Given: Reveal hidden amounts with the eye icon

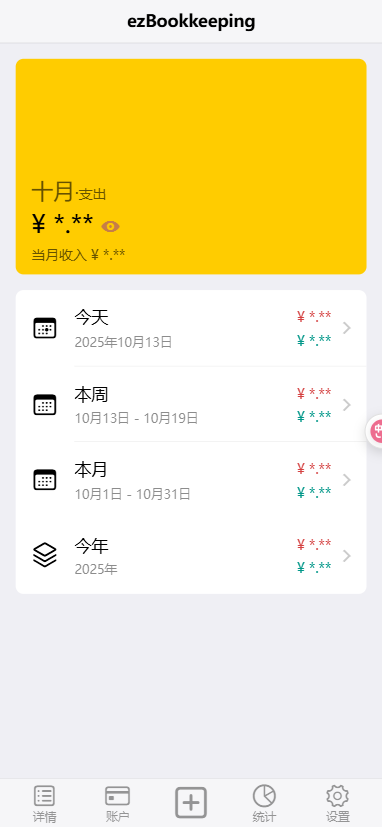Looking at the screenshot, I should [110, 227].
